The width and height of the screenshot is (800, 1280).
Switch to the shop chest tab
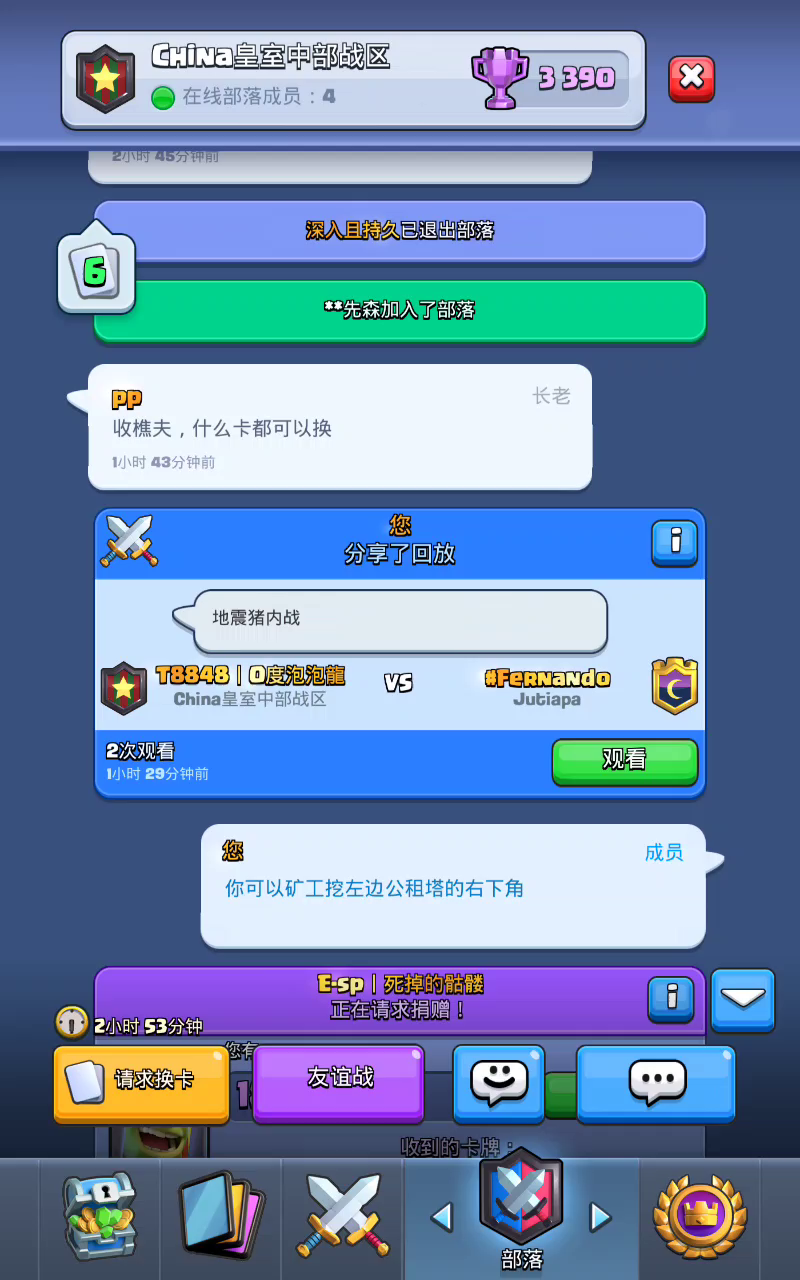click(99, 1217)
